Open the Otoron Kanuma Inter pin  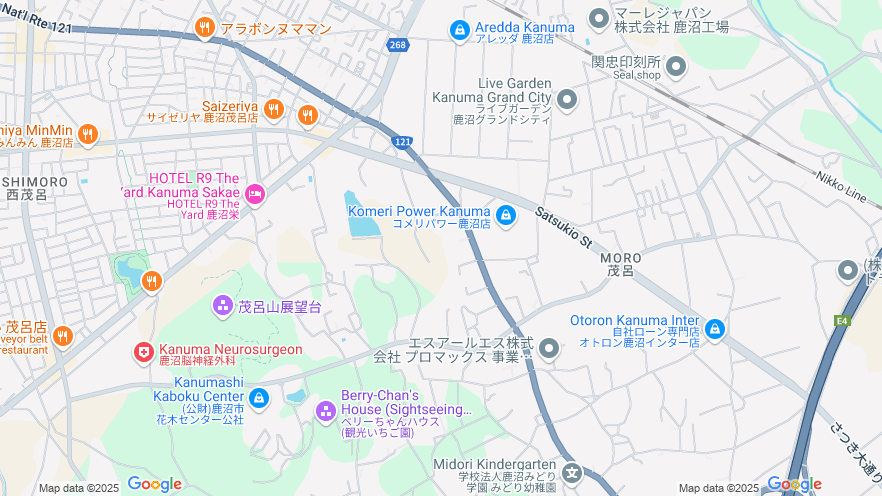click(x=714, y=329)
